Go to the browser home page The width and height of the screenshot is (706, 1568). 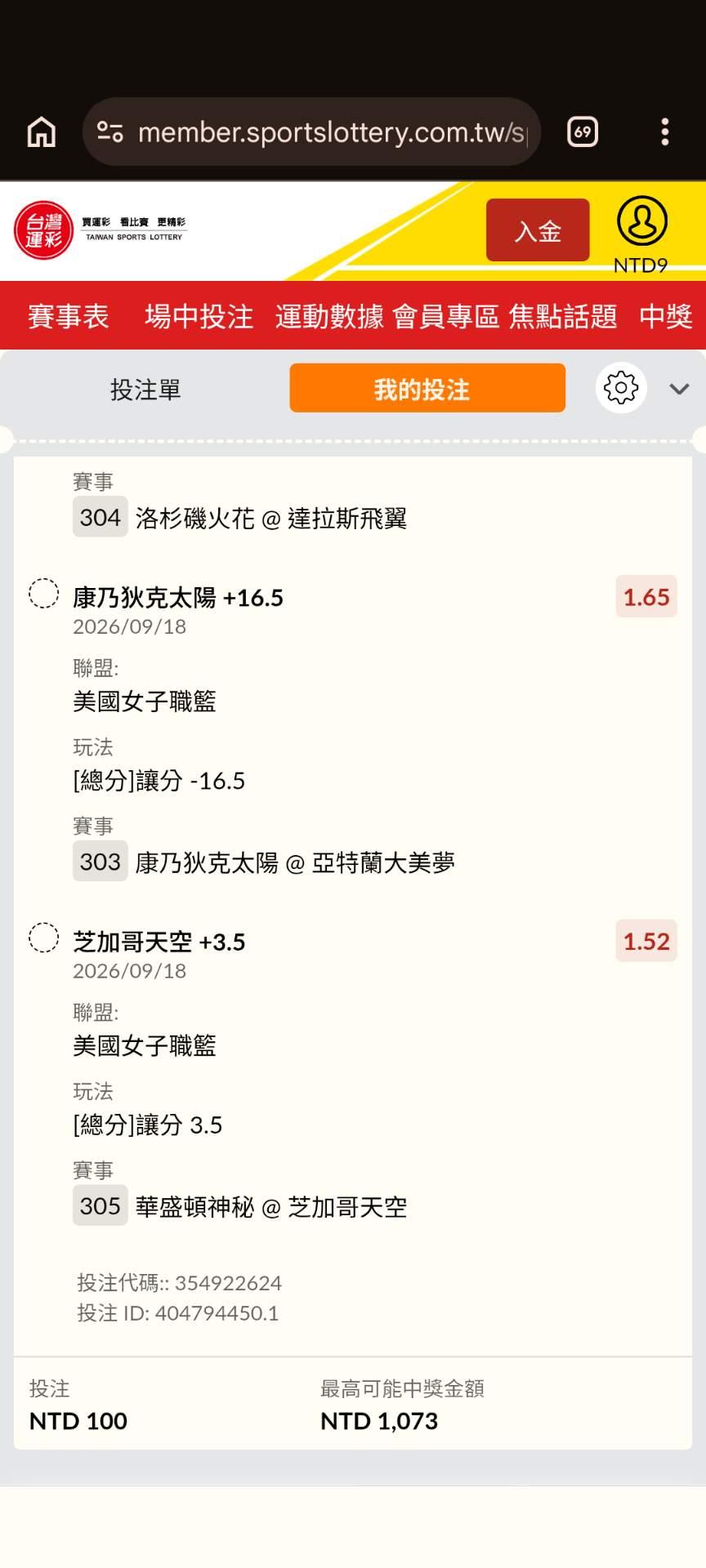(42, 131)
